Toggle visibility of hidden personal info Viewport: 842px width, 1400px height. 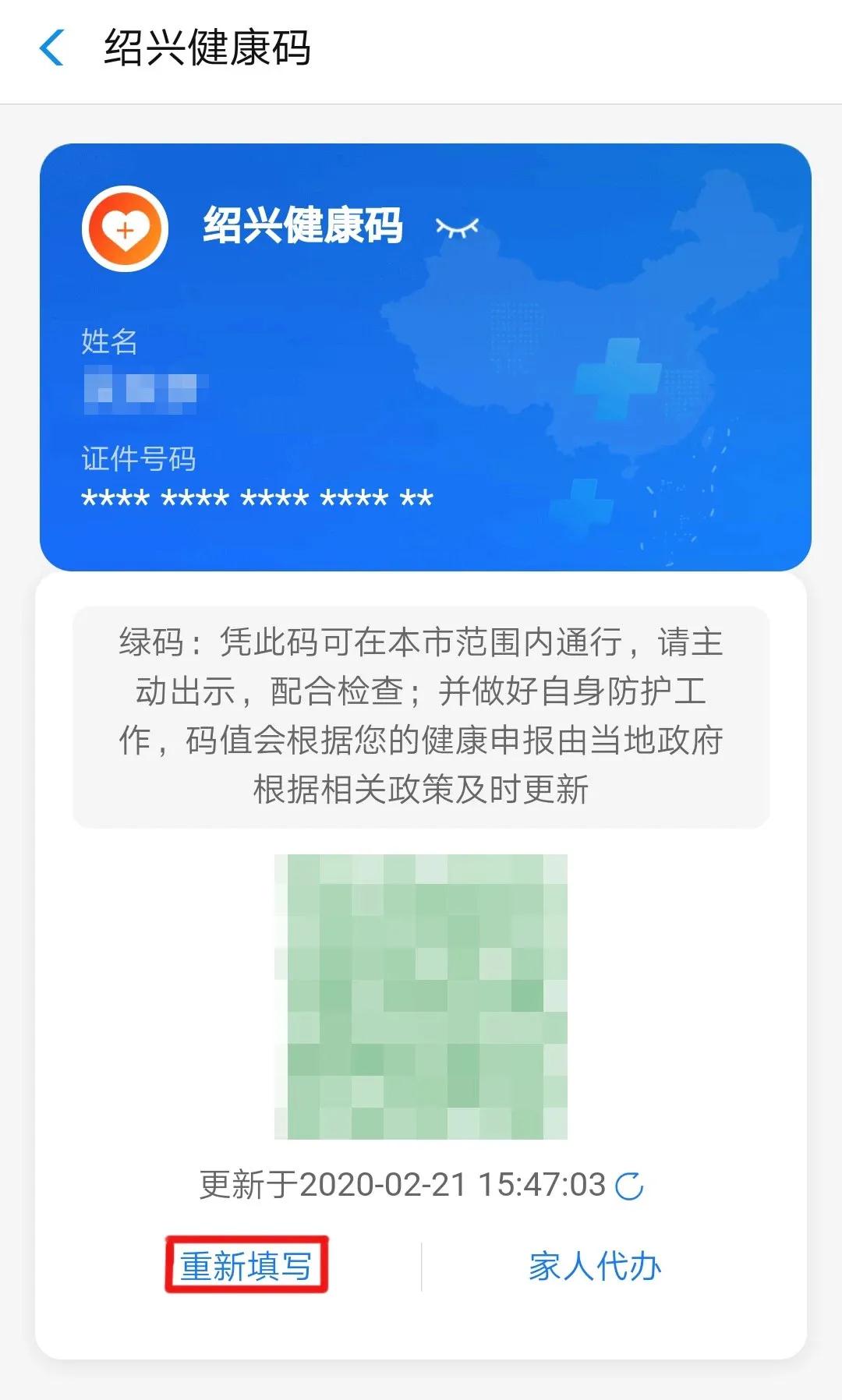pyautogui.click(x=457, y=228)
